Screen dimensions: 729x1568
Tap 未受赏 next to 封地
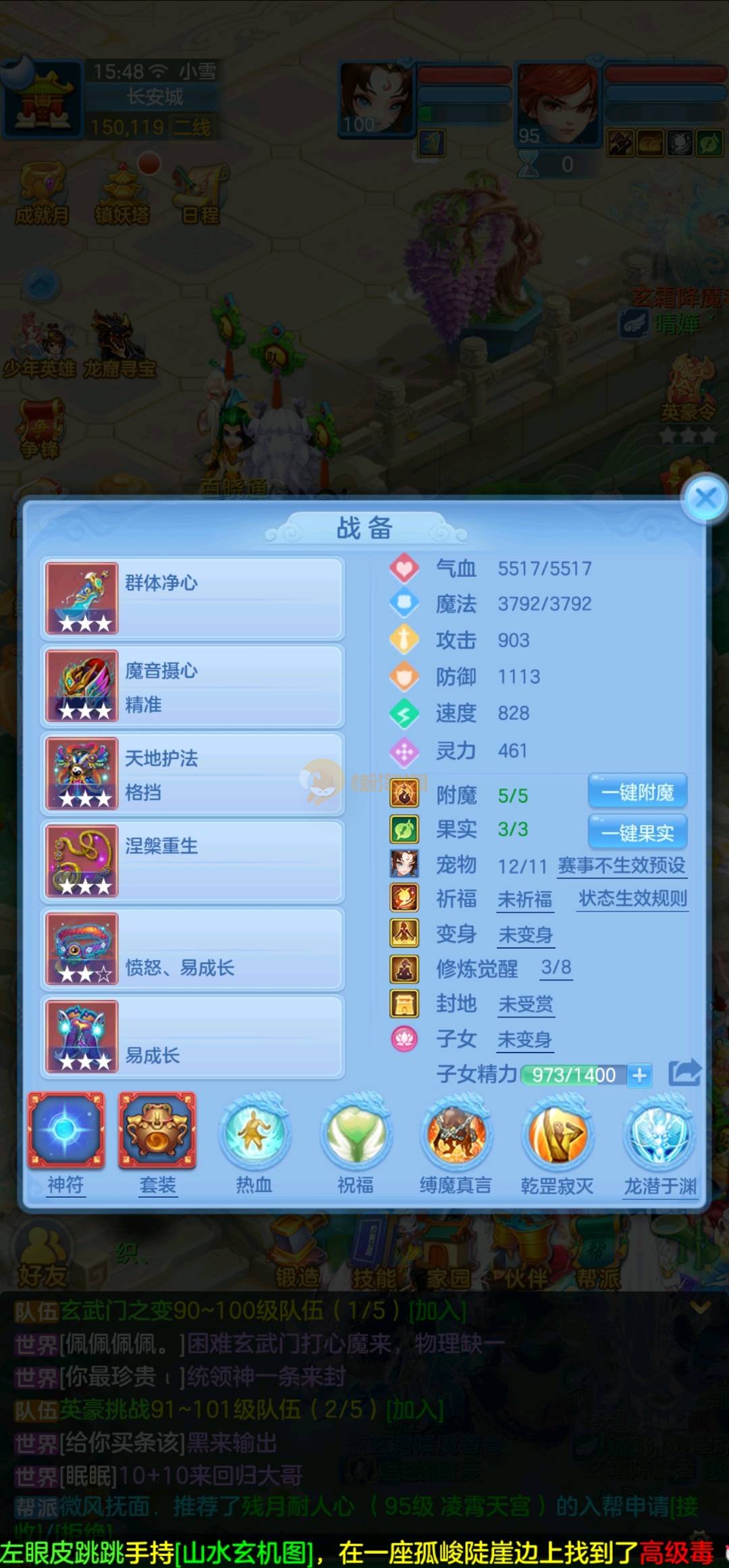525,1005
